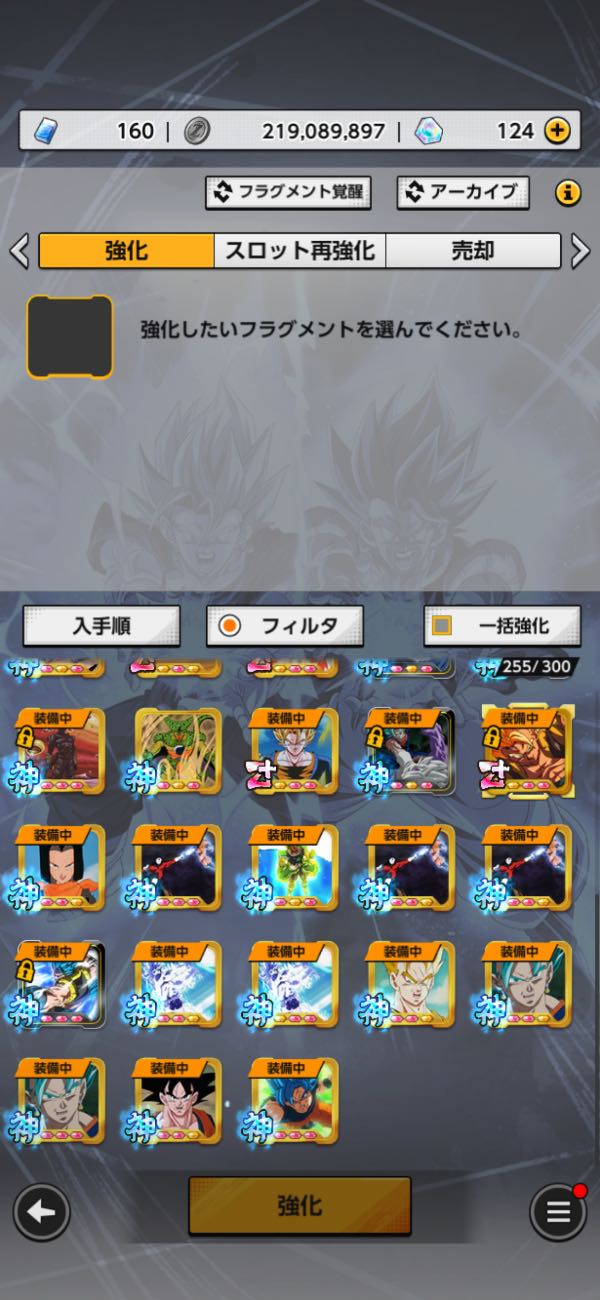Open the アーカイブ button
This screenshot has width=600, height=1300.
(x=463, y=192)
